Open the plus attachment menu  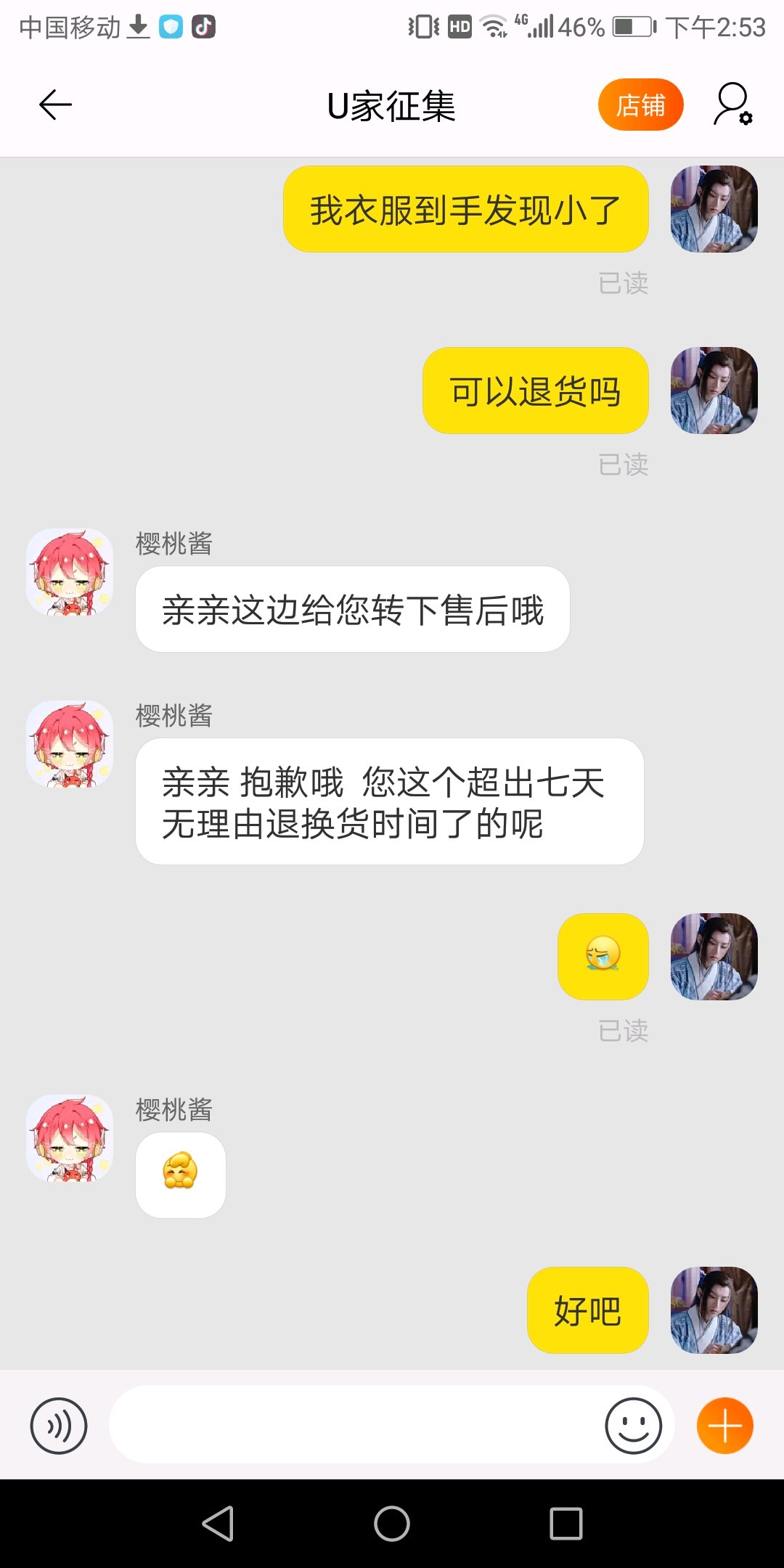point(724,1426)
